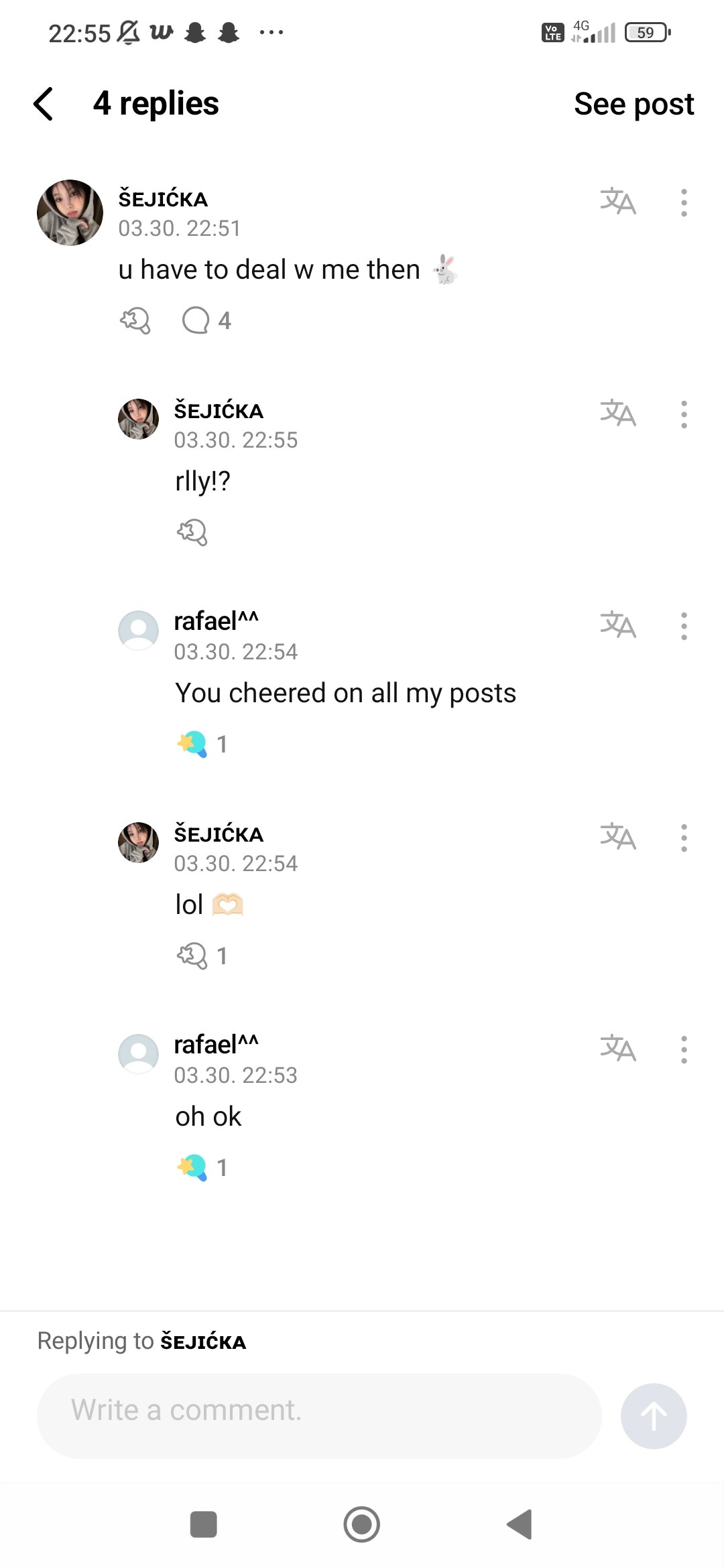Go back from the replies screen
The height and width of the screenshot is (1568, 724).
point(44,105)
